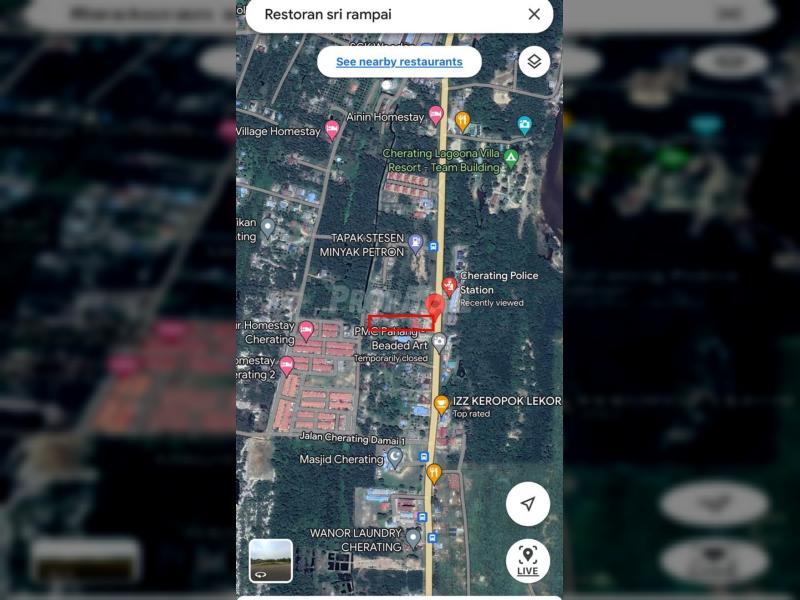800x600 pixels.
Task: Open the Street View thumbnail
Action: point(271,560)
